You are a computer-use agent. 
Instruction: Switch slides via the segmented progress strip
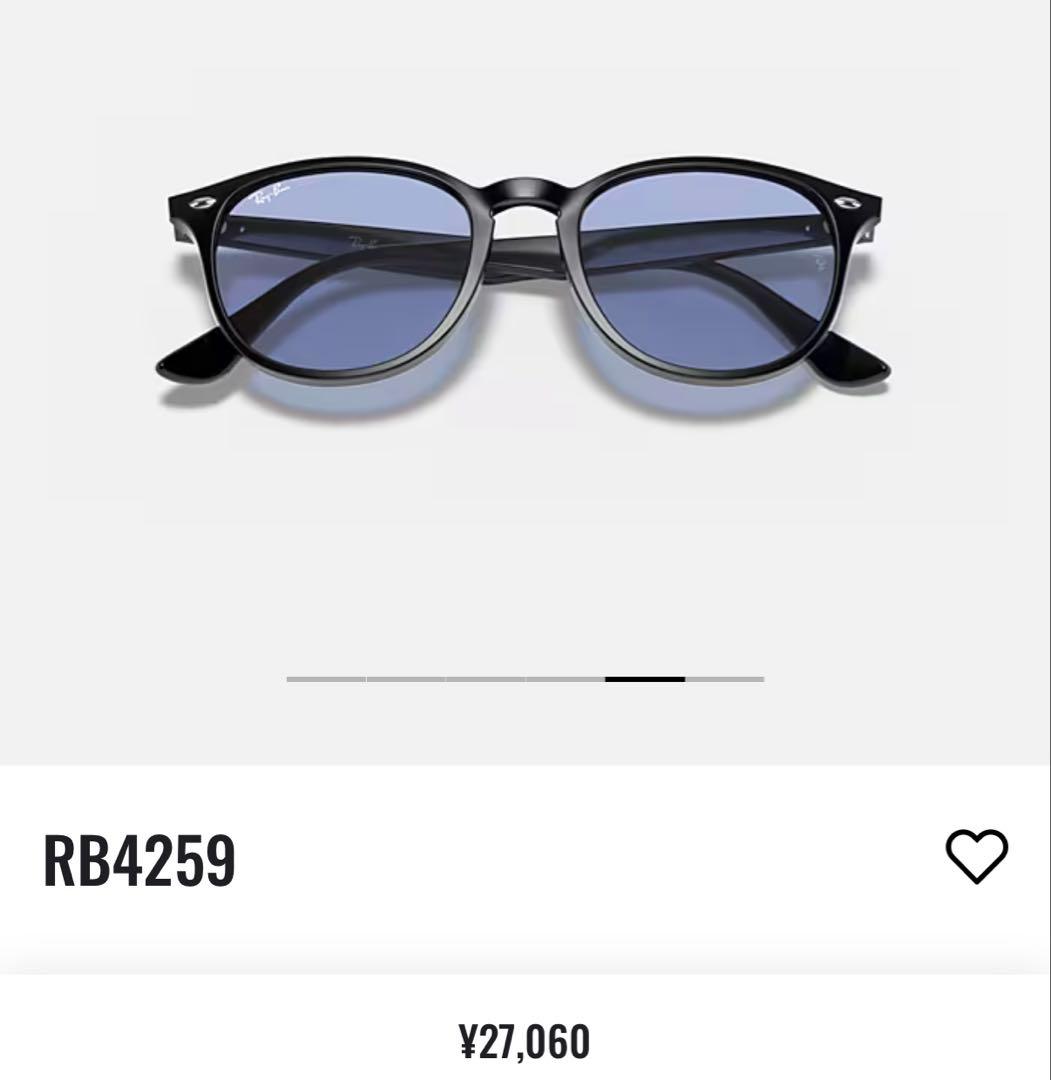(x=527, y=680)
